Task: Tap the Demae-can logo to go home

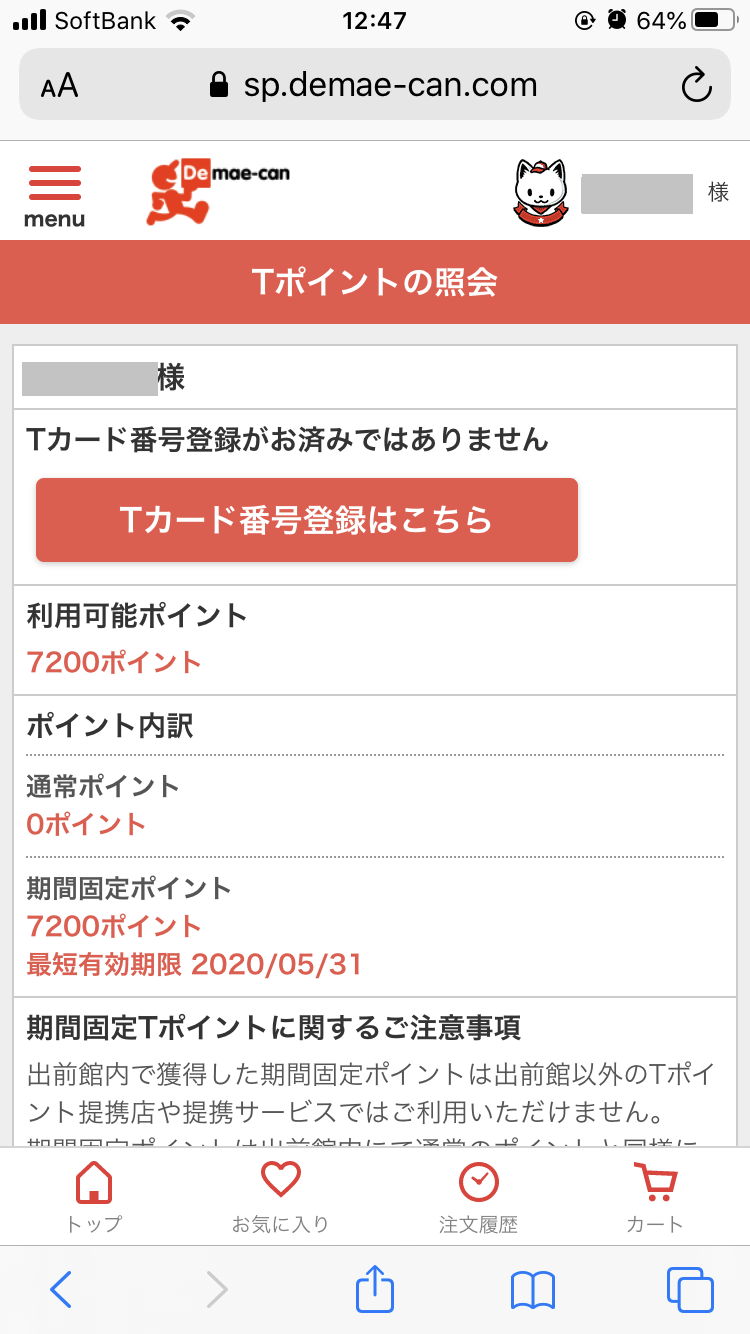Action: [218, 192]
